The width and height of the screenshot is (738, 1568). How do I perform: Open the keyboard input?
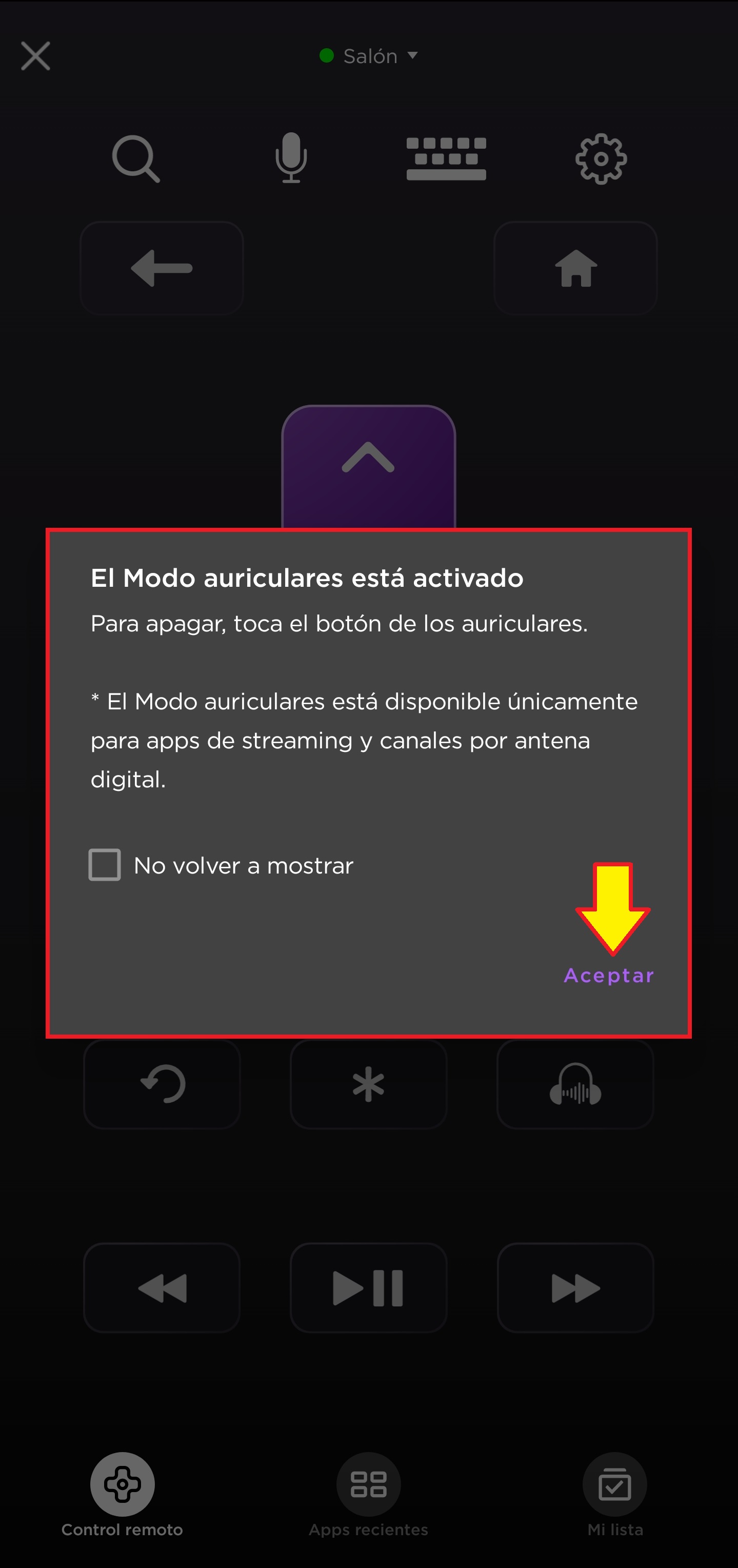click(446, 159)
